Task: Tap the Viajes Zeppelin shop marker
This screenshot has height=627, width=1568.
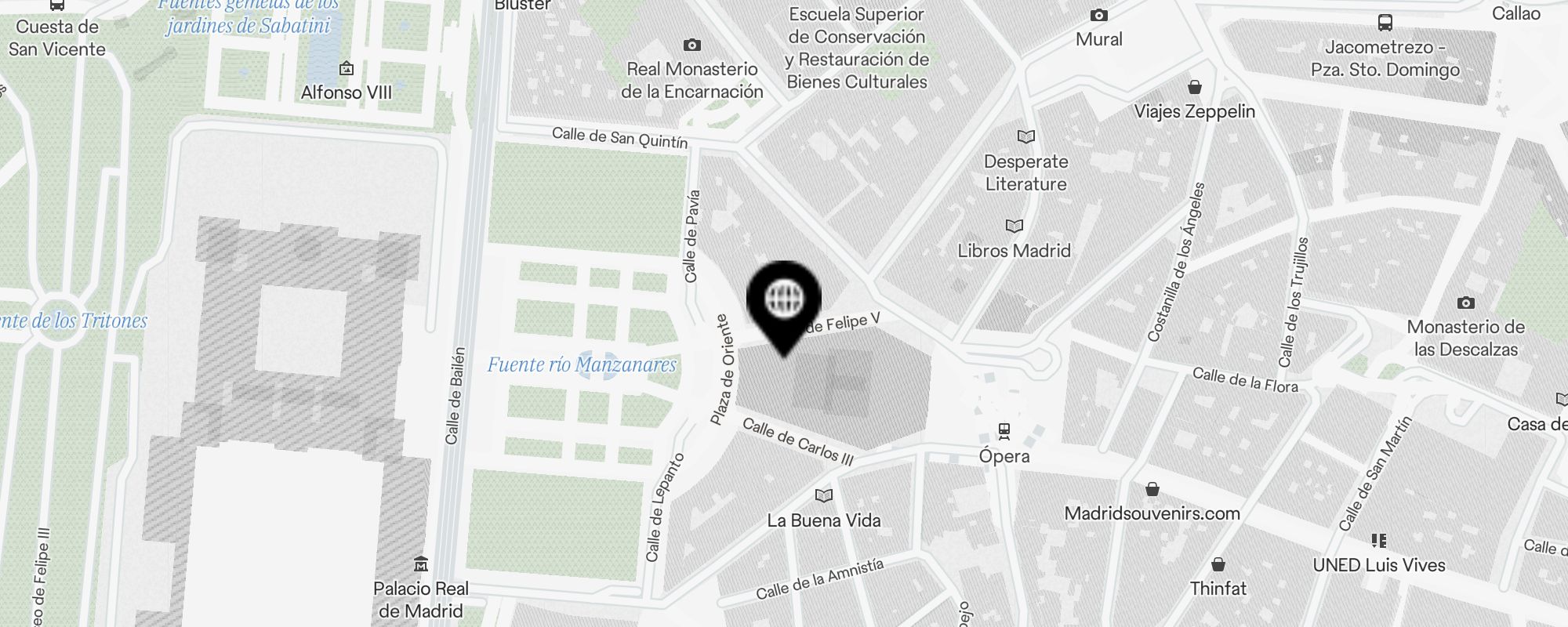Action: click(x=1195, y=87)
